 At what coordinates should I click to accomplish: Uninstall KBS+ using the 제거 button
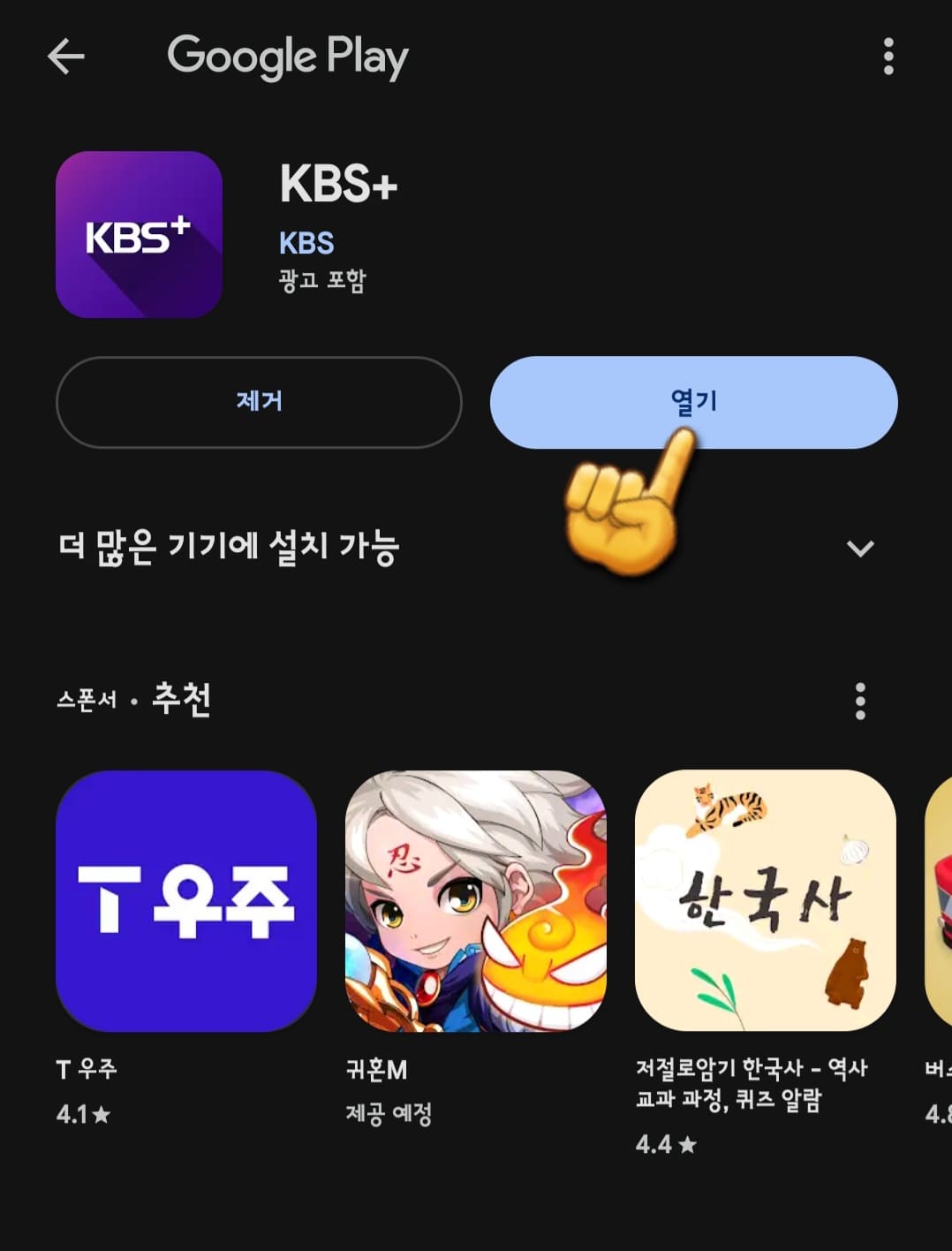click(259, 402)
